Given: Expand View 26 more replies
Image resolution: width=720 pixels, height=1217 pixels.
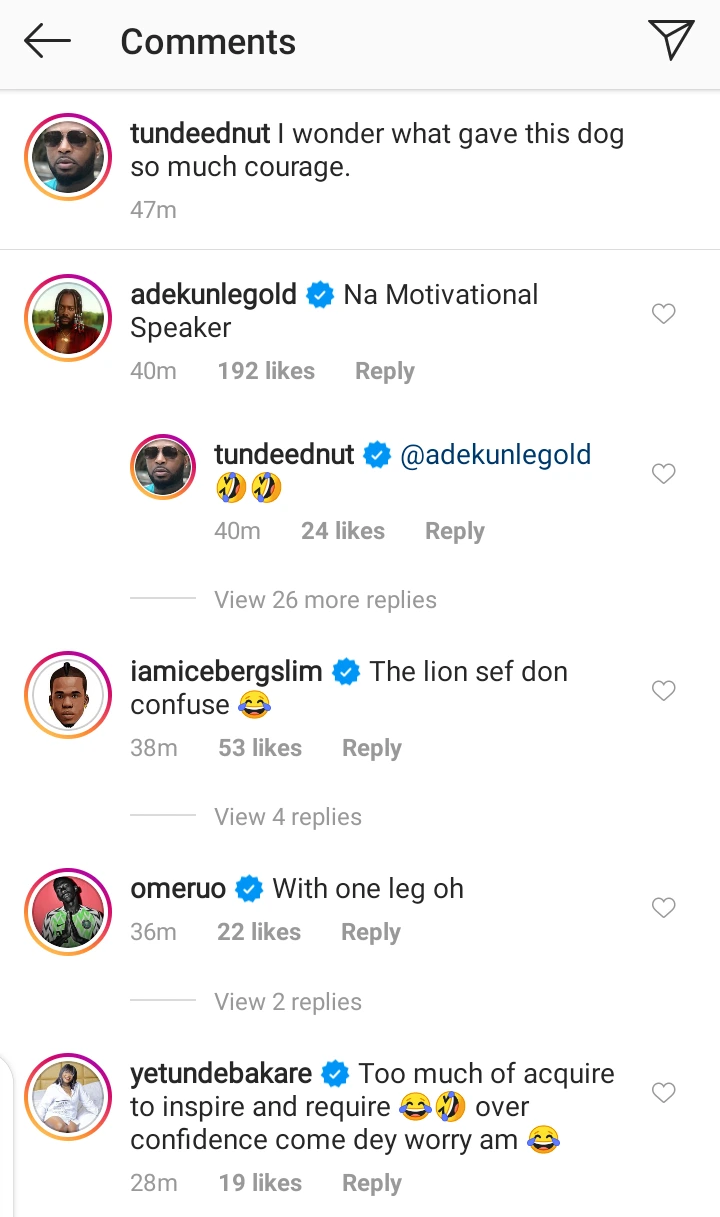Looking at the screenshot, I should pyautogui.click(x=325, y=600).
